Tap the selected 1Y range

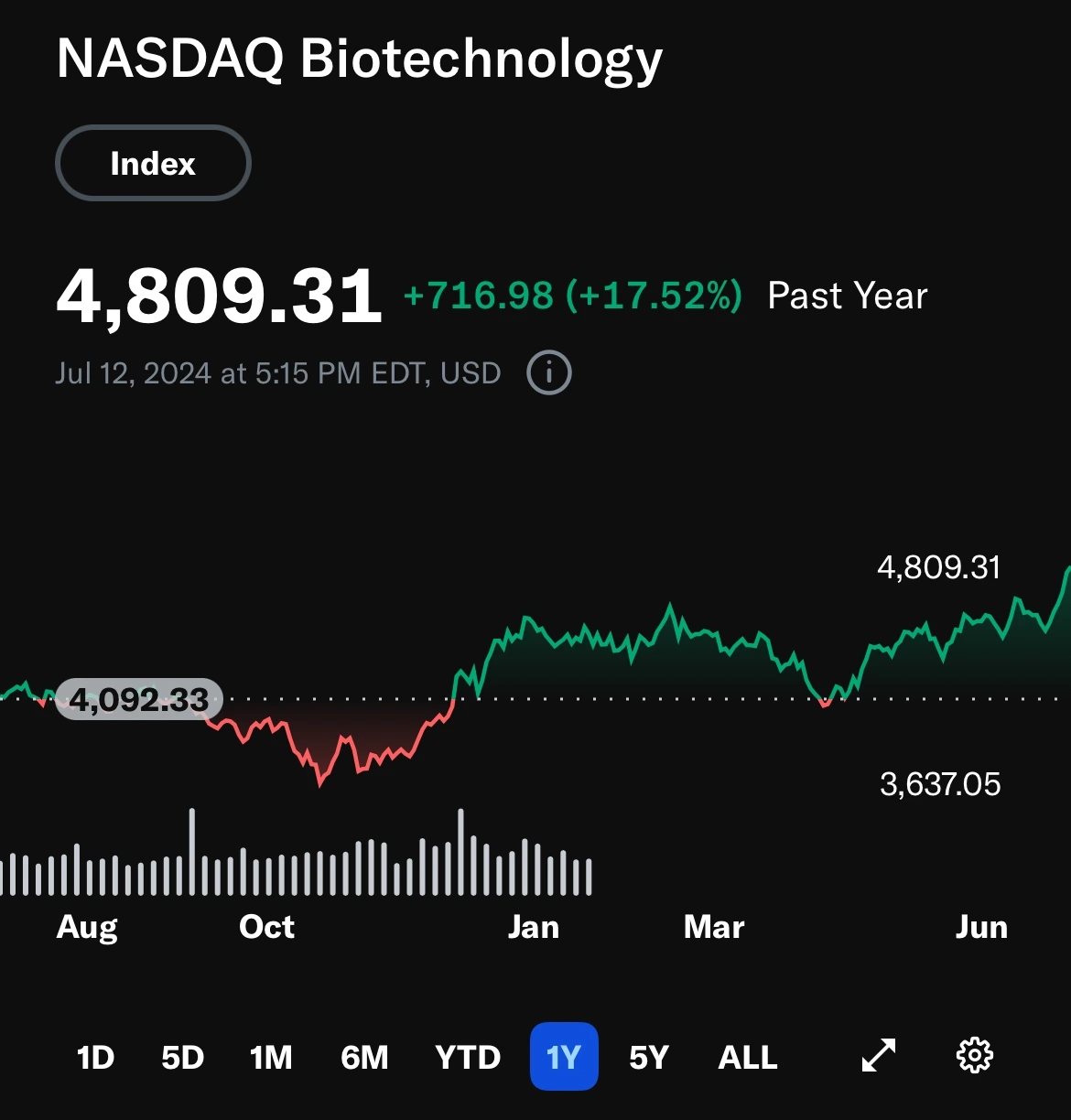tap(564, 1057)
